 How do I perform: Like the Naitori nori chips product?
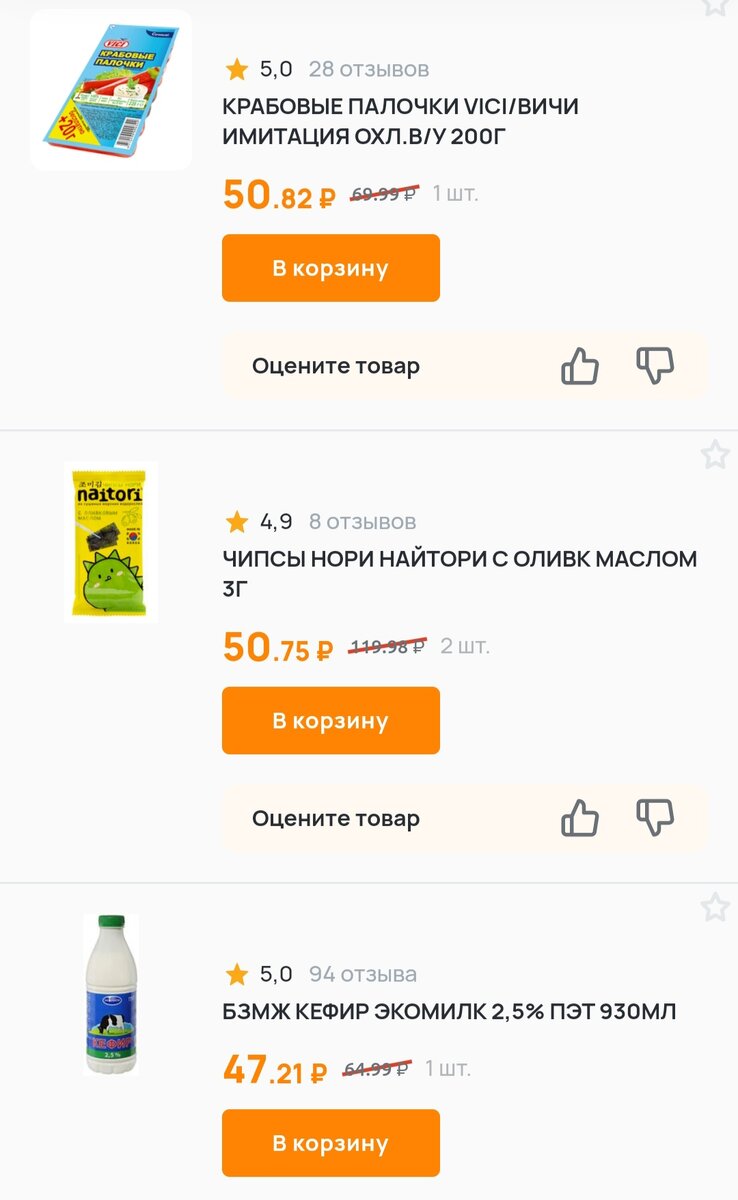[x=580, y=818]
